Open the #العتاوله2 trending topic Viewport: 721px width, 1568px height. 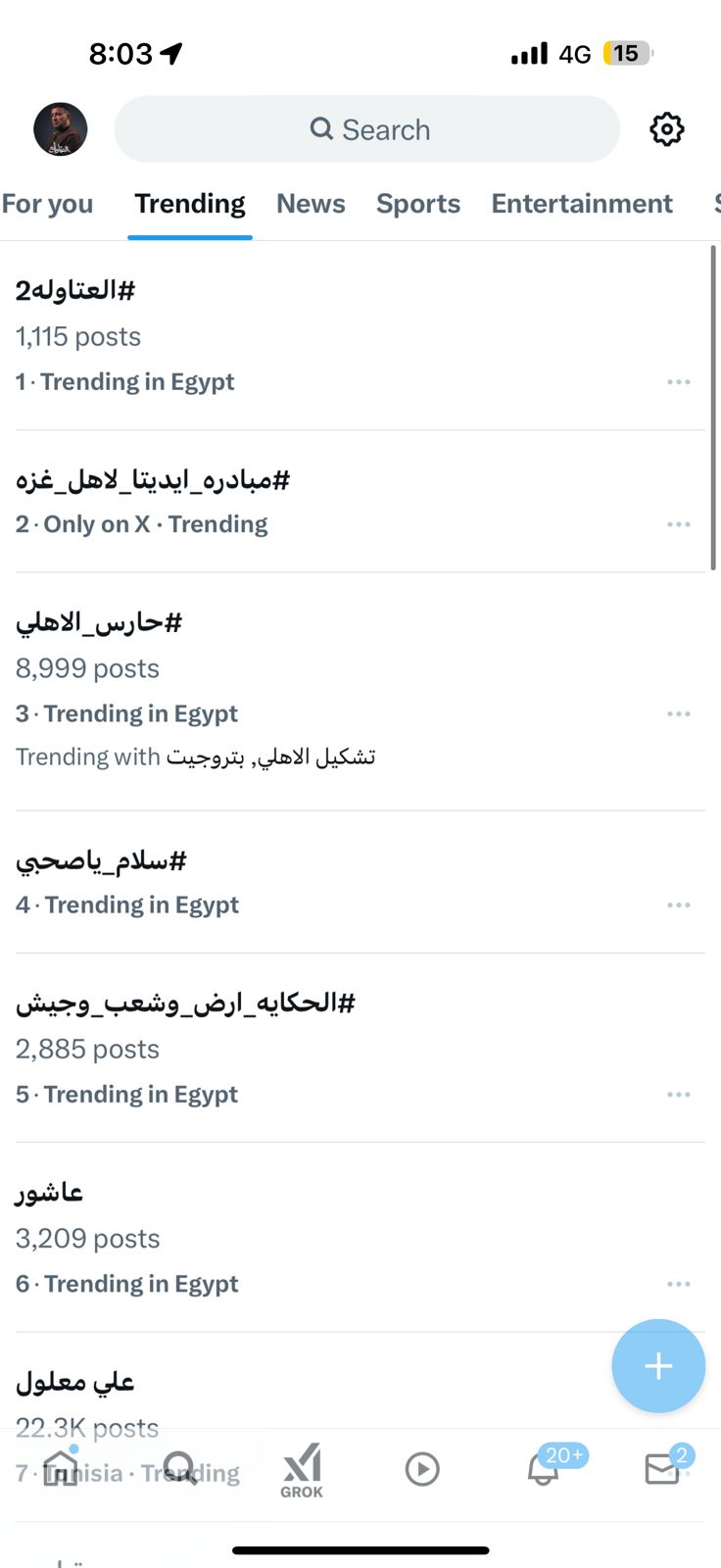pos(75,291)
